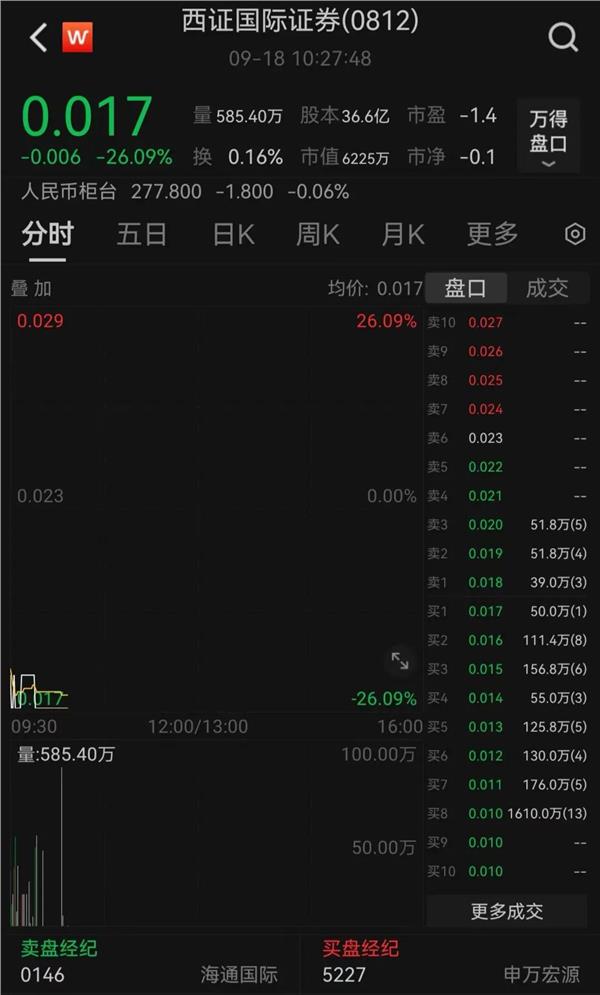Image resolution: width=600 pixels, height=995 pixels.
Task: Tap the 叠加 overlay option
Action: (x=31, y=289)
